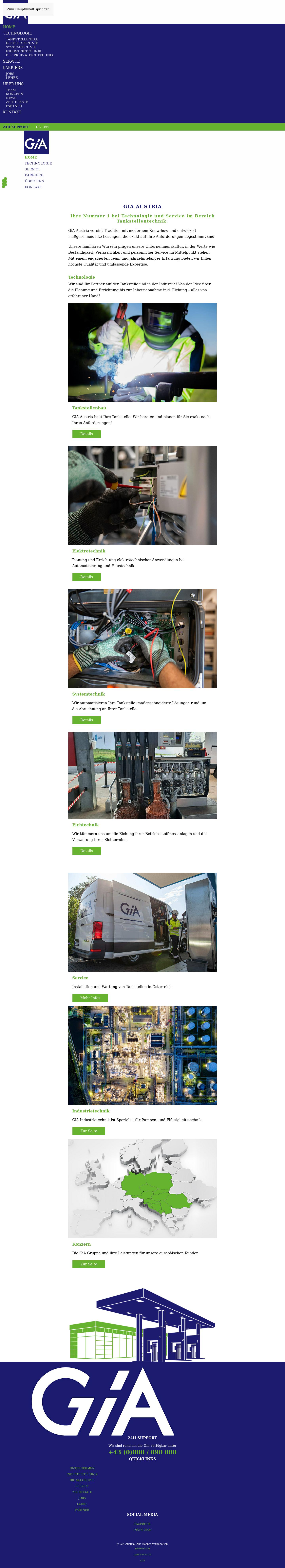Skip to main content link

pos(28,9)
